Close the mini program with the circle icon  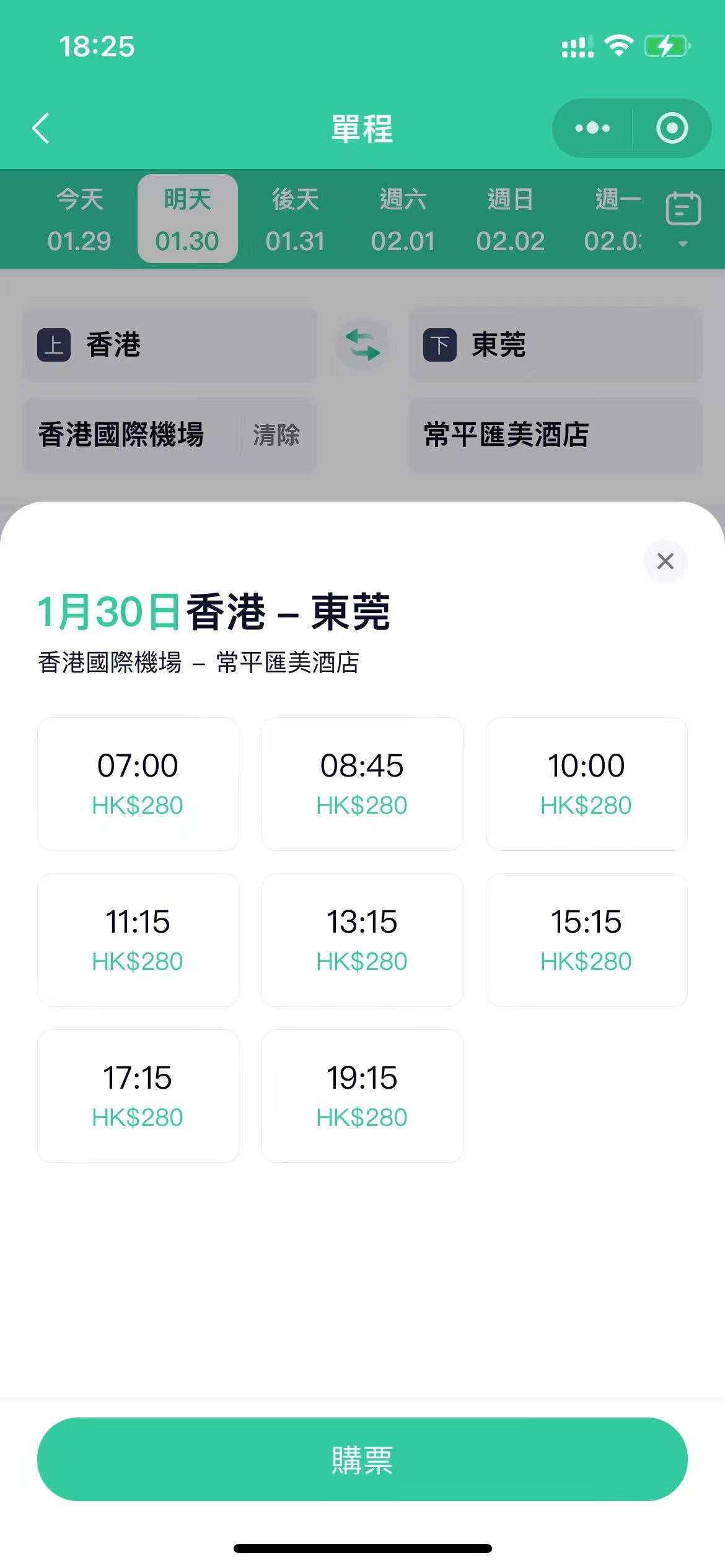pos(672,128)
